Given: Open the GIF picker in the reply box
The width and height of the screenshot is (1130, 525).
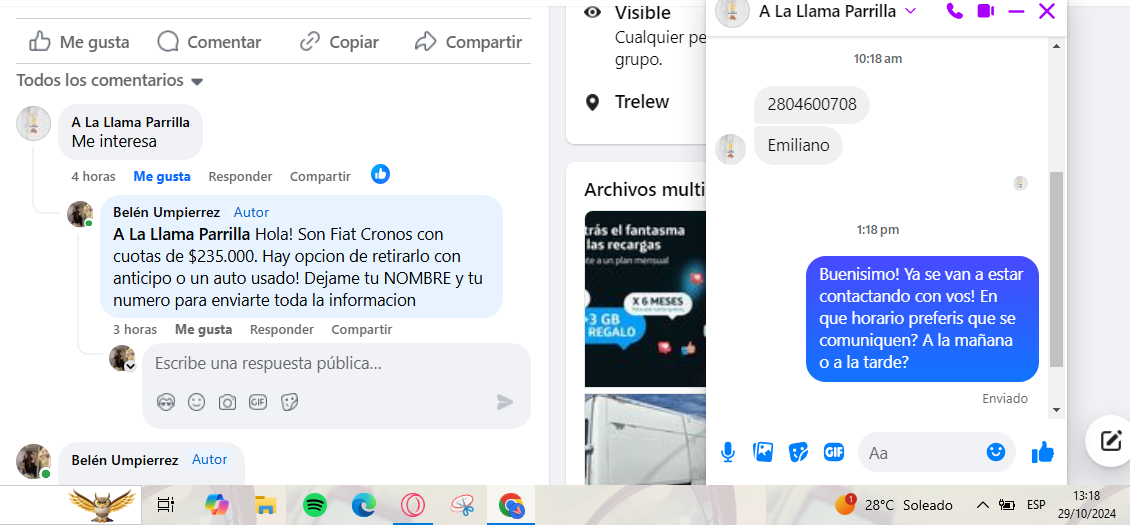Looking at the screenshot, I should point(258,402).
